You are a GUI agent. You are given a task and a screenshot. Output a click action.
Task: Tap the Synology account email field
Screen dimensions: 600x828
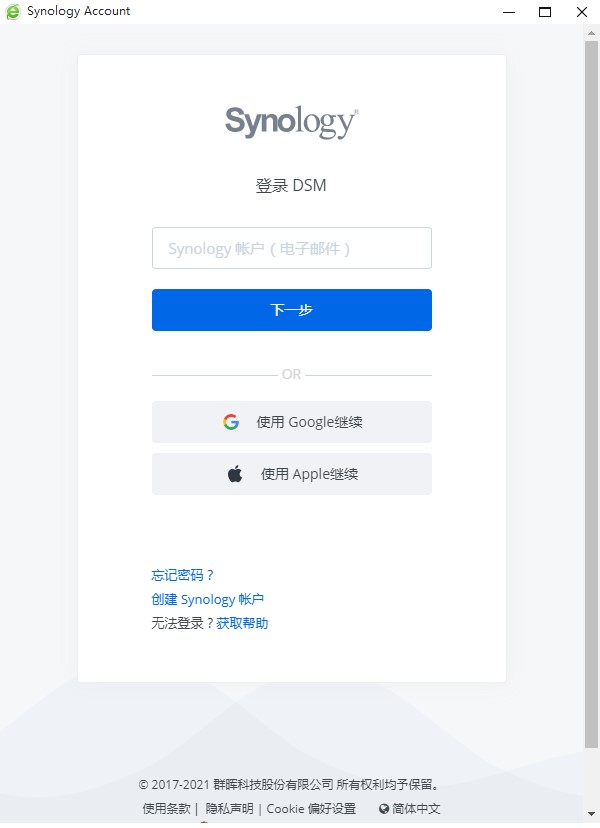coord(291,248)
